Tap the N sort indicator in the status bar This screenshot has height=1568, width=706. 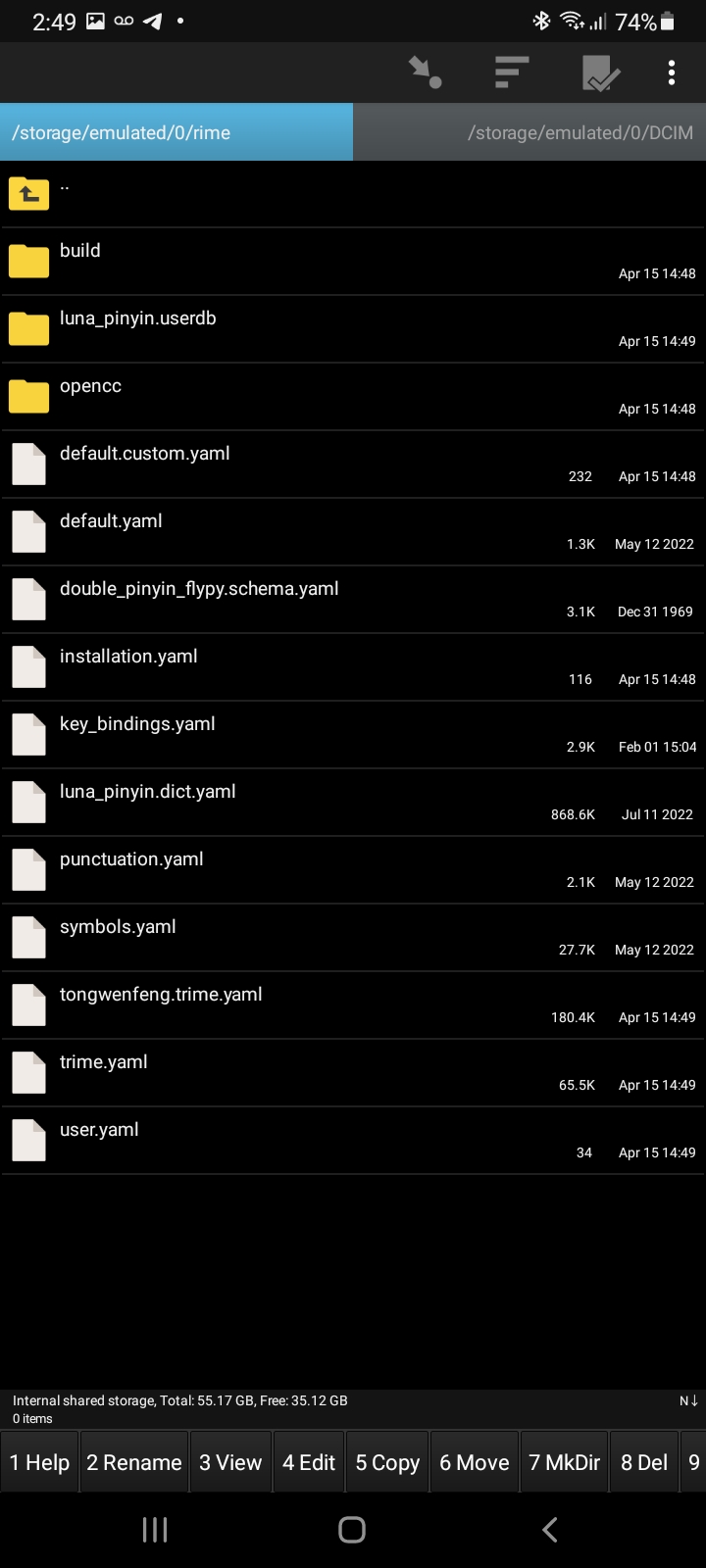coord(687,1400)
